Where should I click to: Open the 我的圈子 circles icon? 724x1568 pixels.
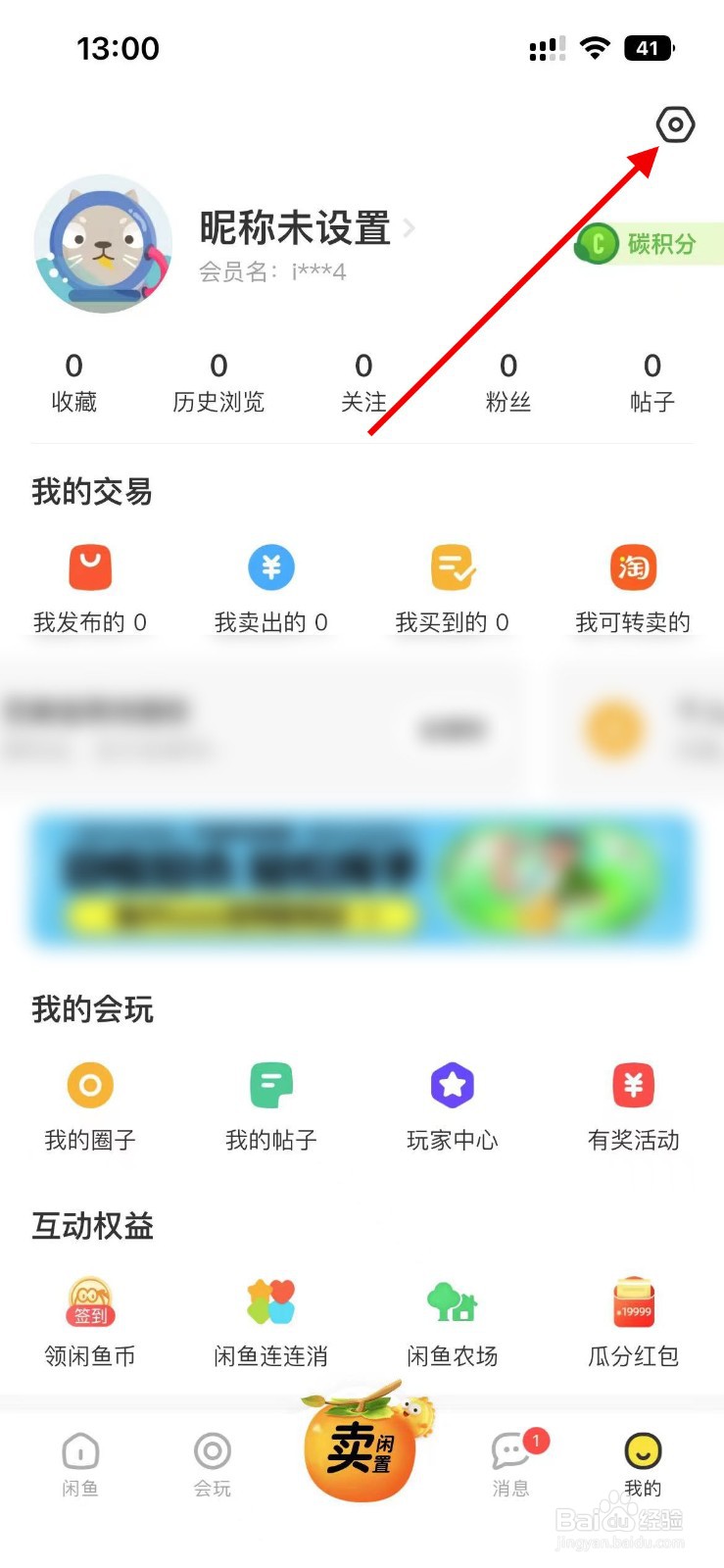point(90,1086)
